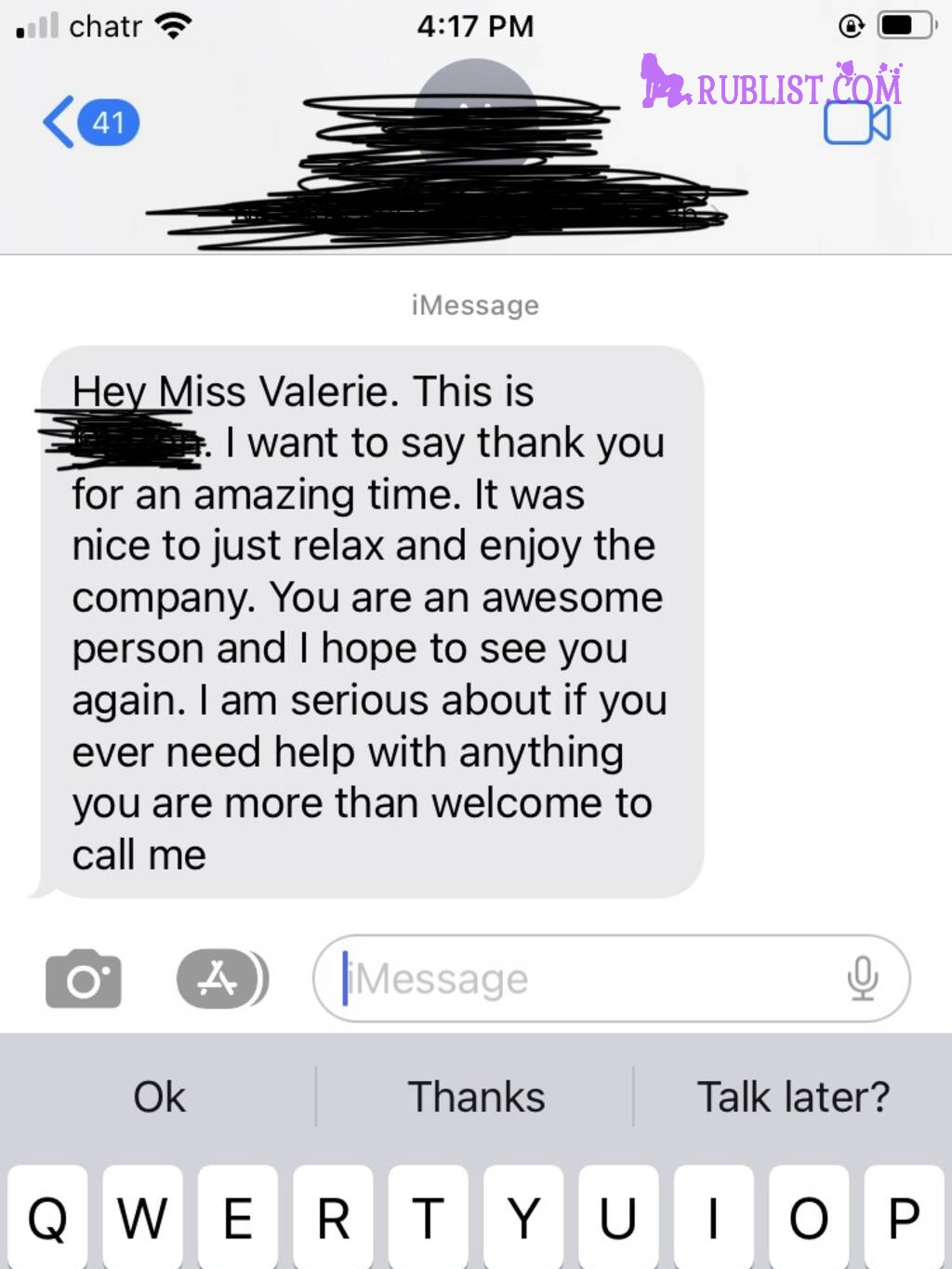Image resolution: width=952 pixels, height=1269 pixels.
Task: Insert the "Ok" quick reply suggestion
Action: tap(159, 1097)
